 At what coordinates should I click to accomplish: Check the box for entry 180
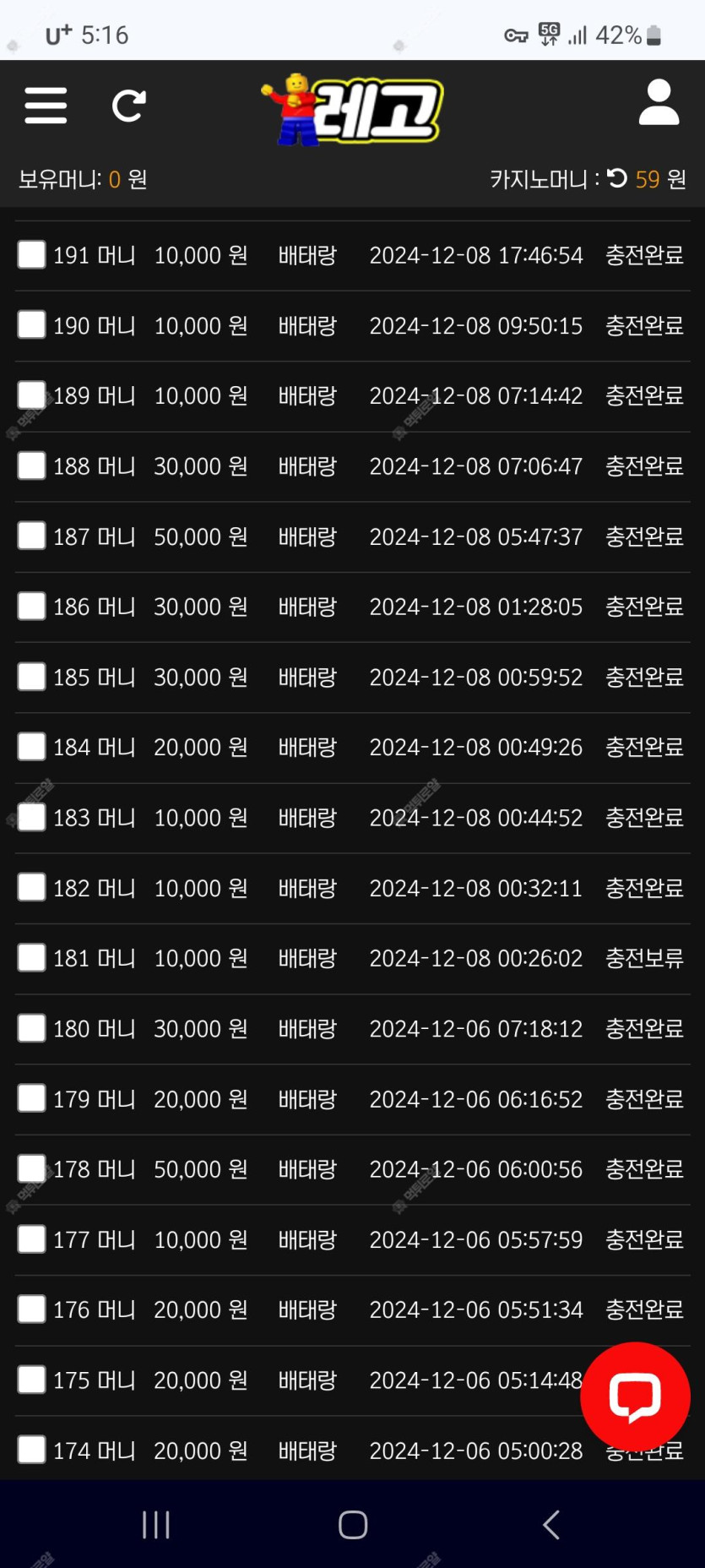tap(32, 1028)
